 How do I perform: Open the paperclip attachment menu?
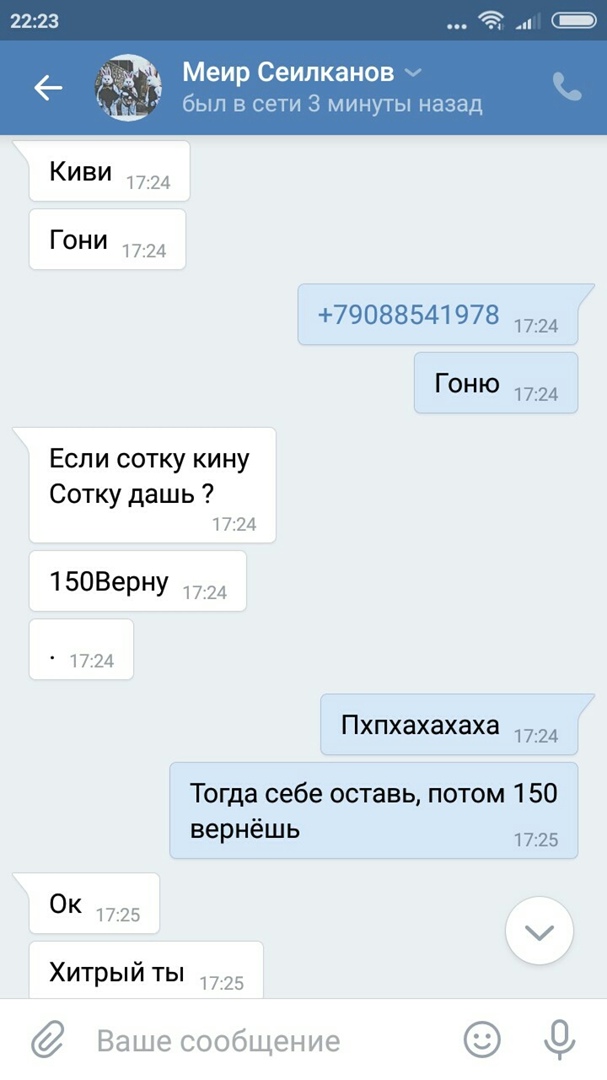(x=47, y=1041)
